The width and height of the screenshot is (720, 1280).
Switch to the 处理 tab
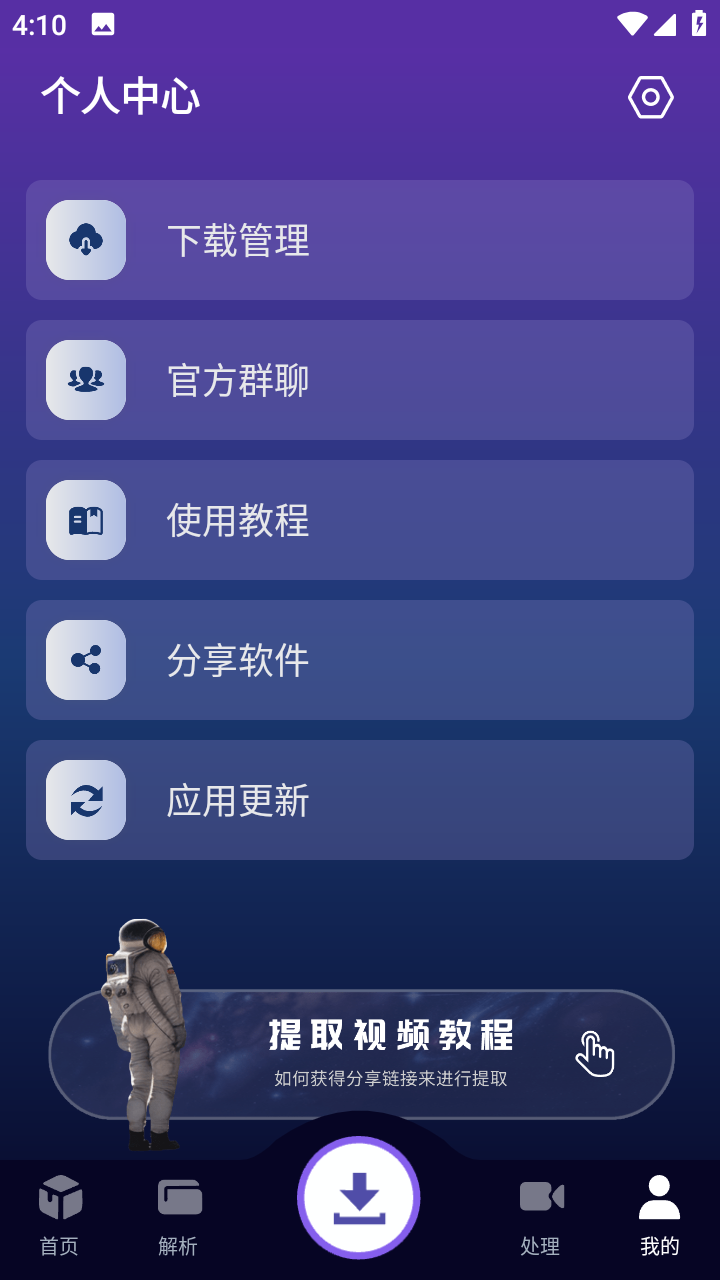[x=541, y=1215]
